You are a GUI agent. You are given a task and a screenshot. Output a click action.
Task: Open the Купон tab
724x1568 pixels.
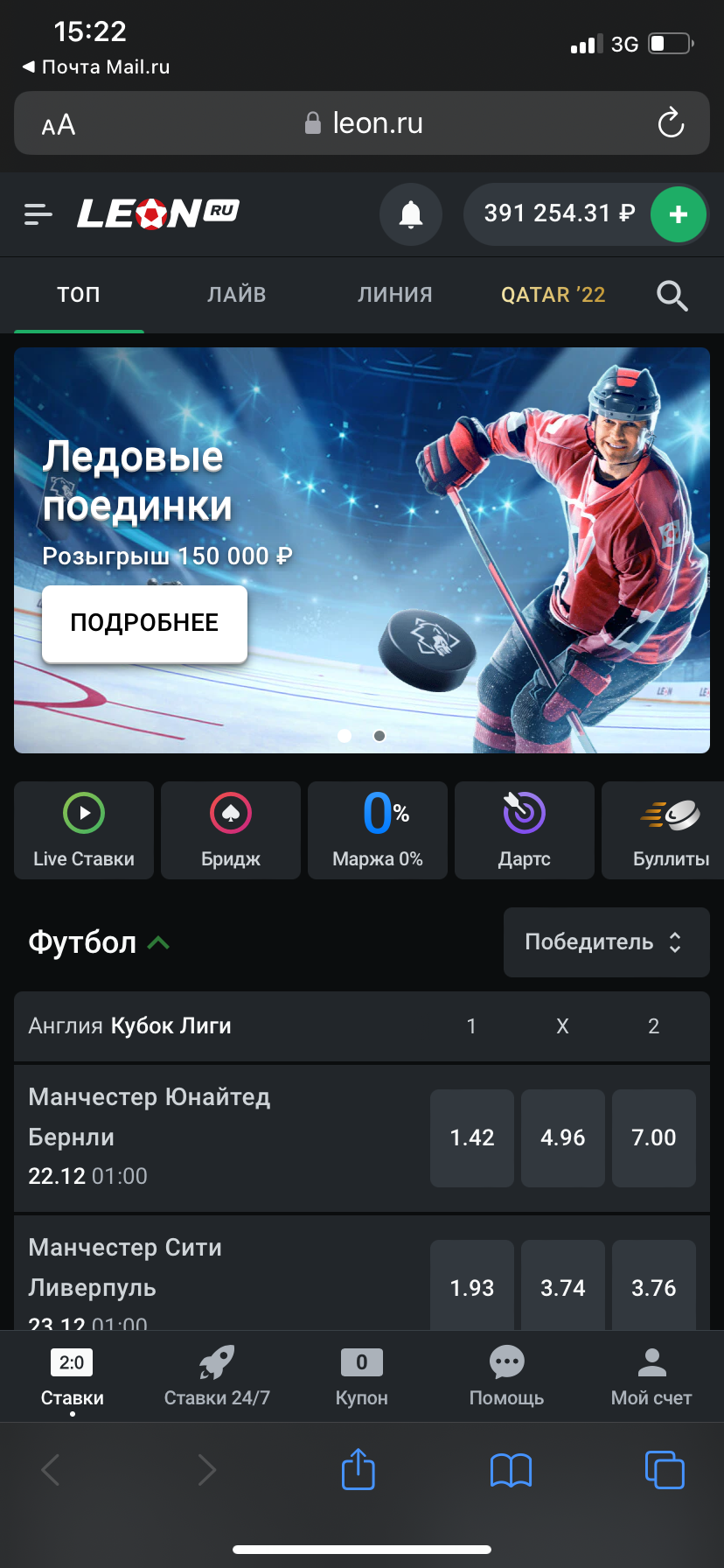coord(362,1375)
